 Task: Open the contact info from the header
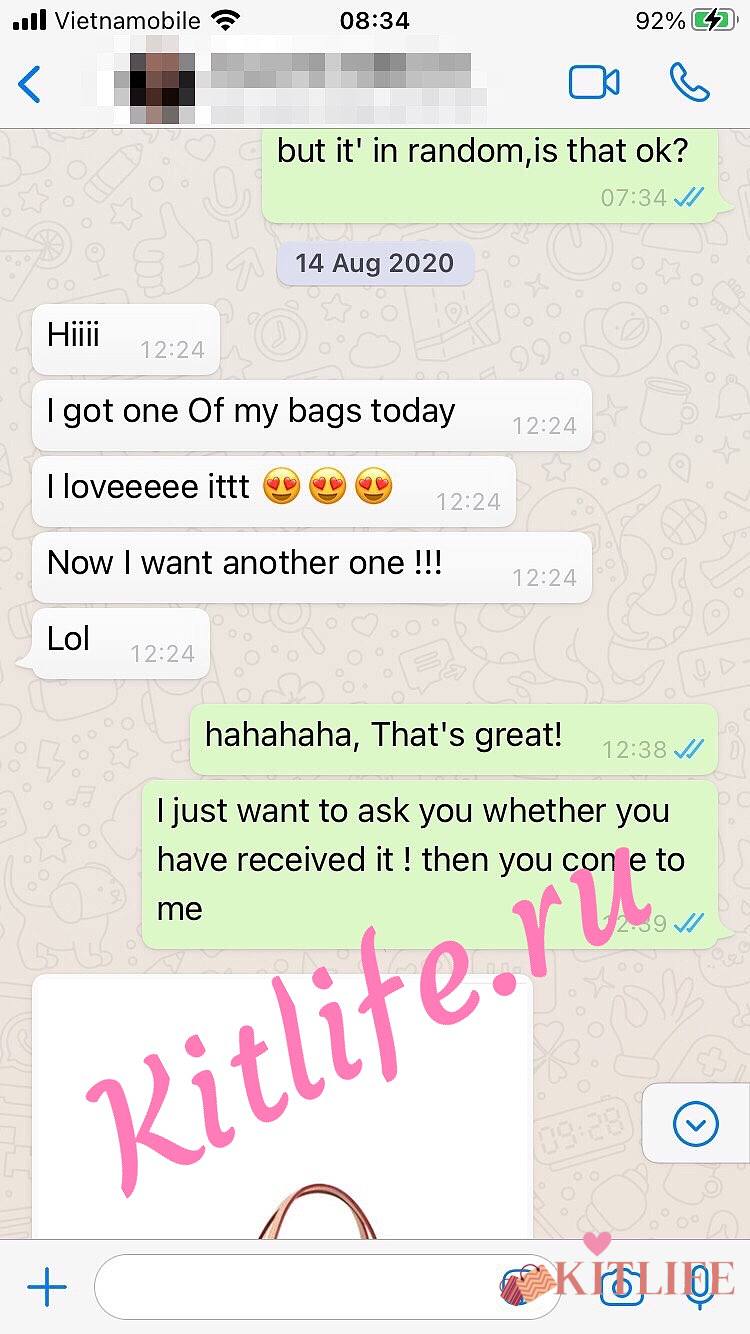pos(300,80)
